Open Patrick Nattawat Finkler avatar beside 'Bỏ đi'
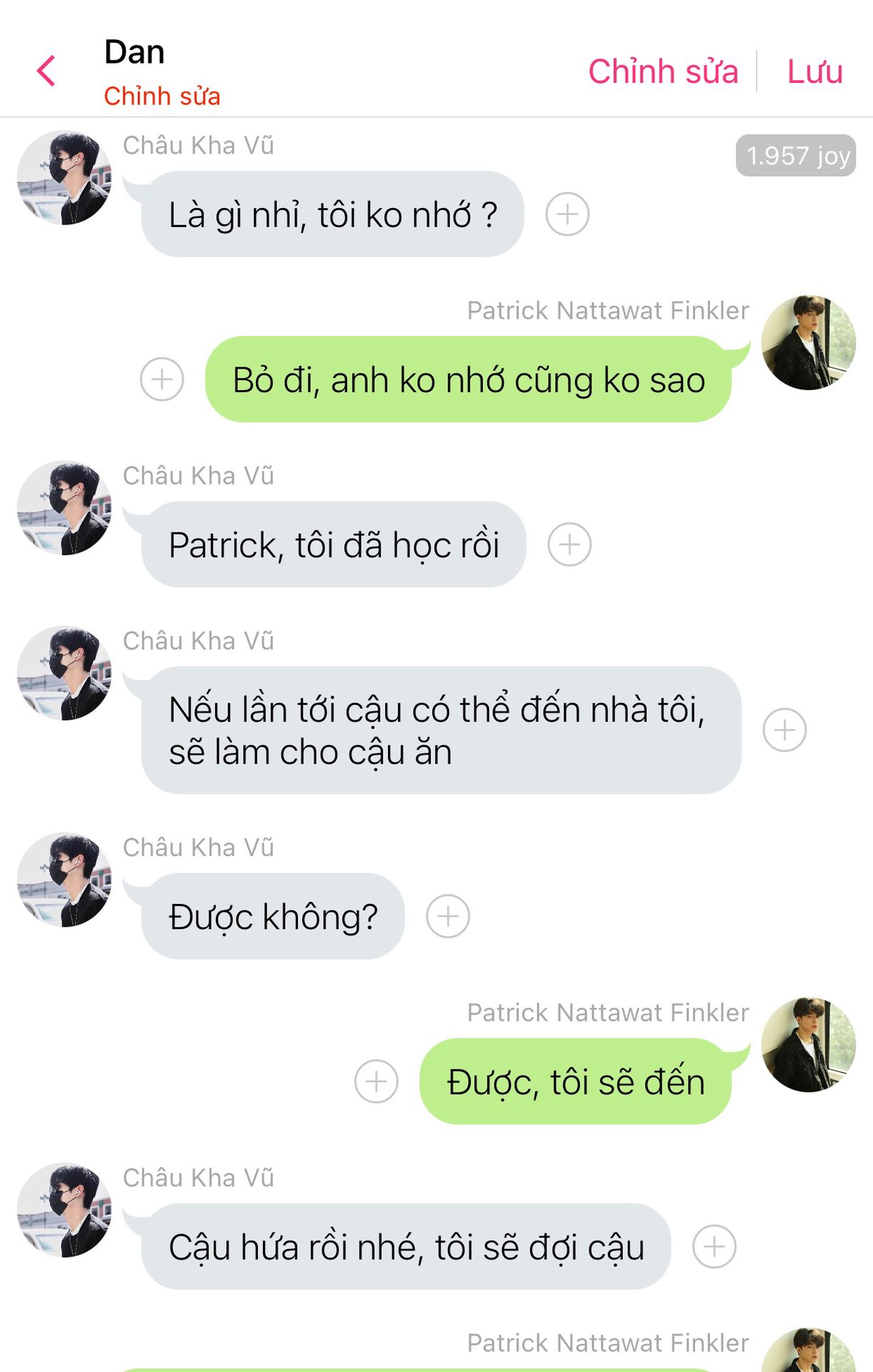Screen dimensions: 873x1372 pyautogui.click(x=808, y=342)
